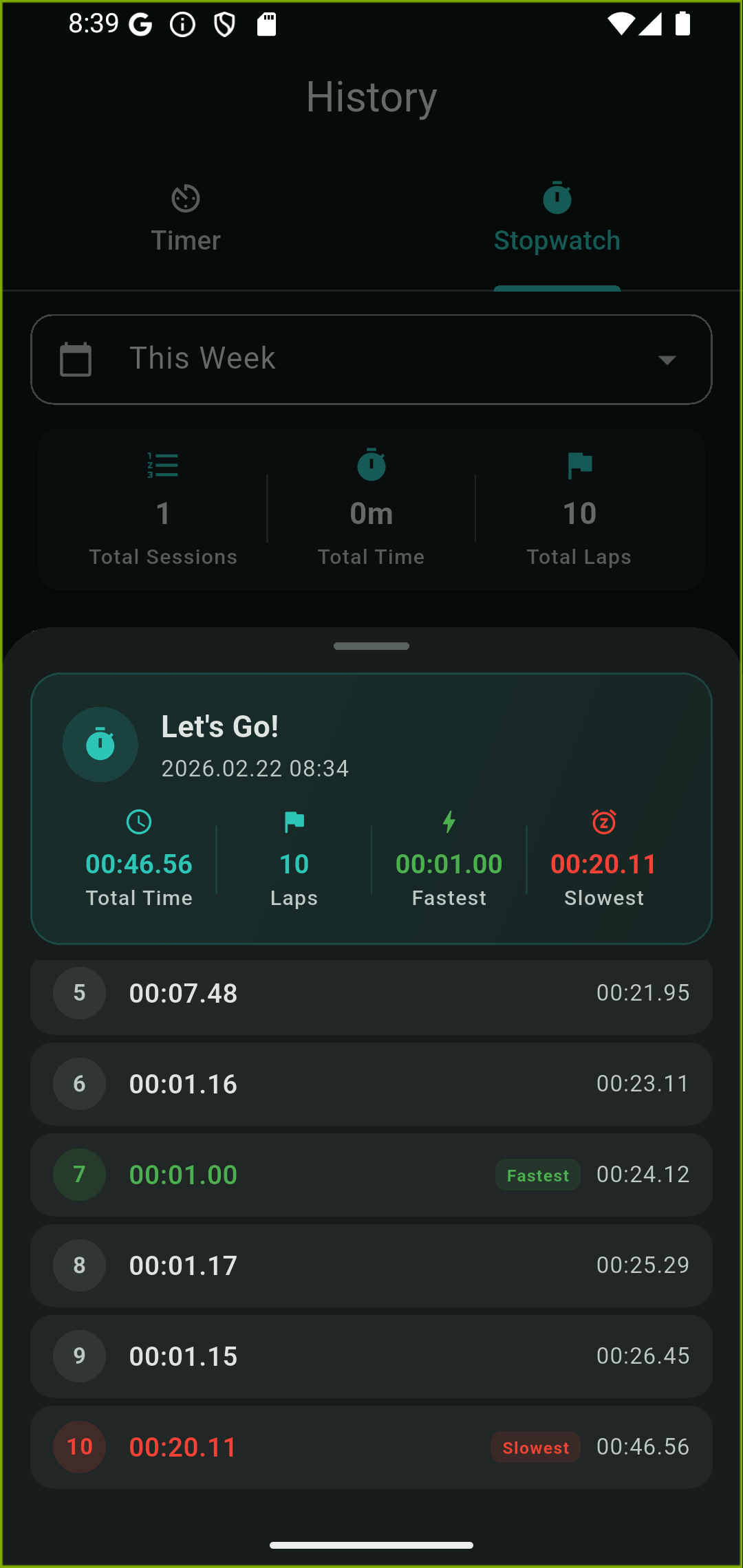The height and width of the screenshot is (1568, 743).
Task: Switch to the Timer tab
Action: [186, 220]
